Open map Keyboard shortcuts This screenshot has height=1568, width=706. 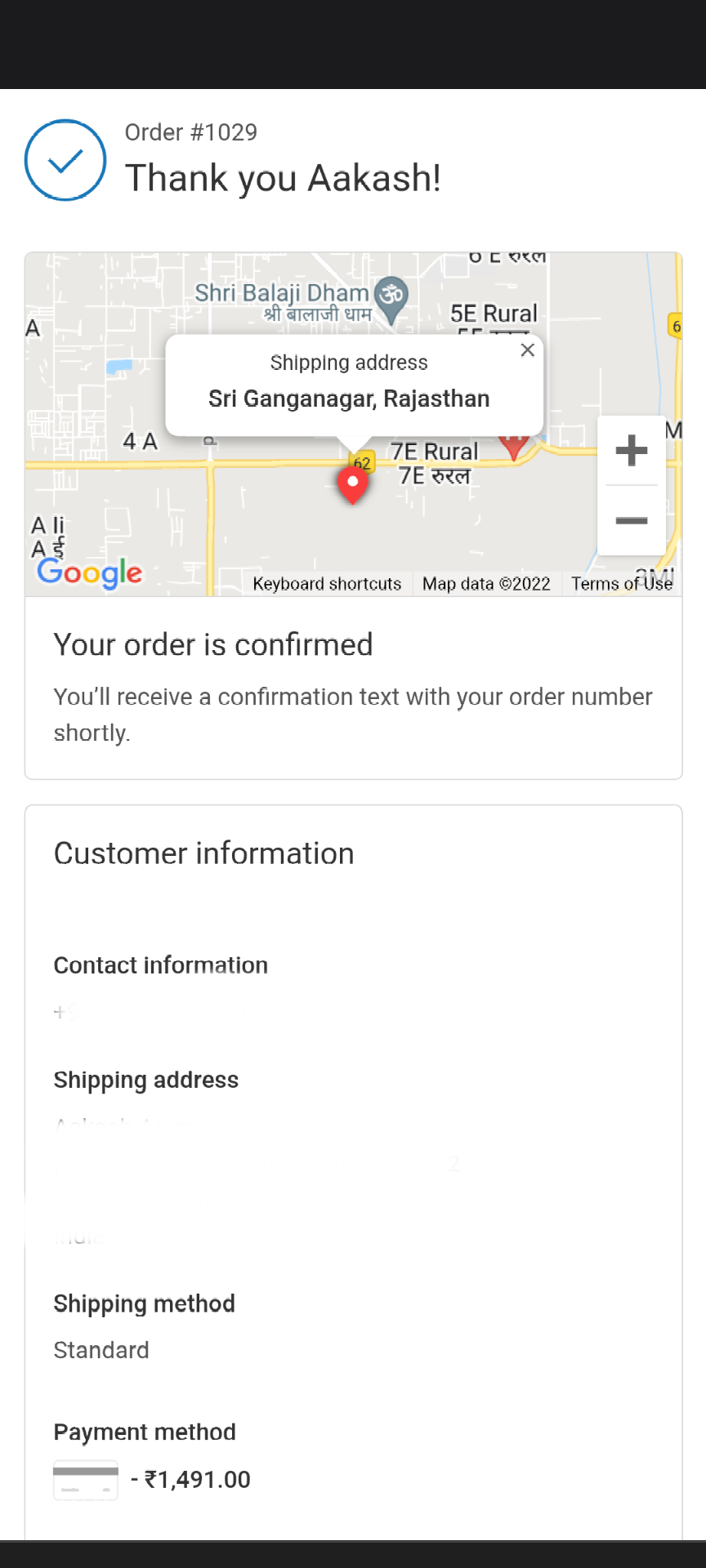(x=327, y=584)
